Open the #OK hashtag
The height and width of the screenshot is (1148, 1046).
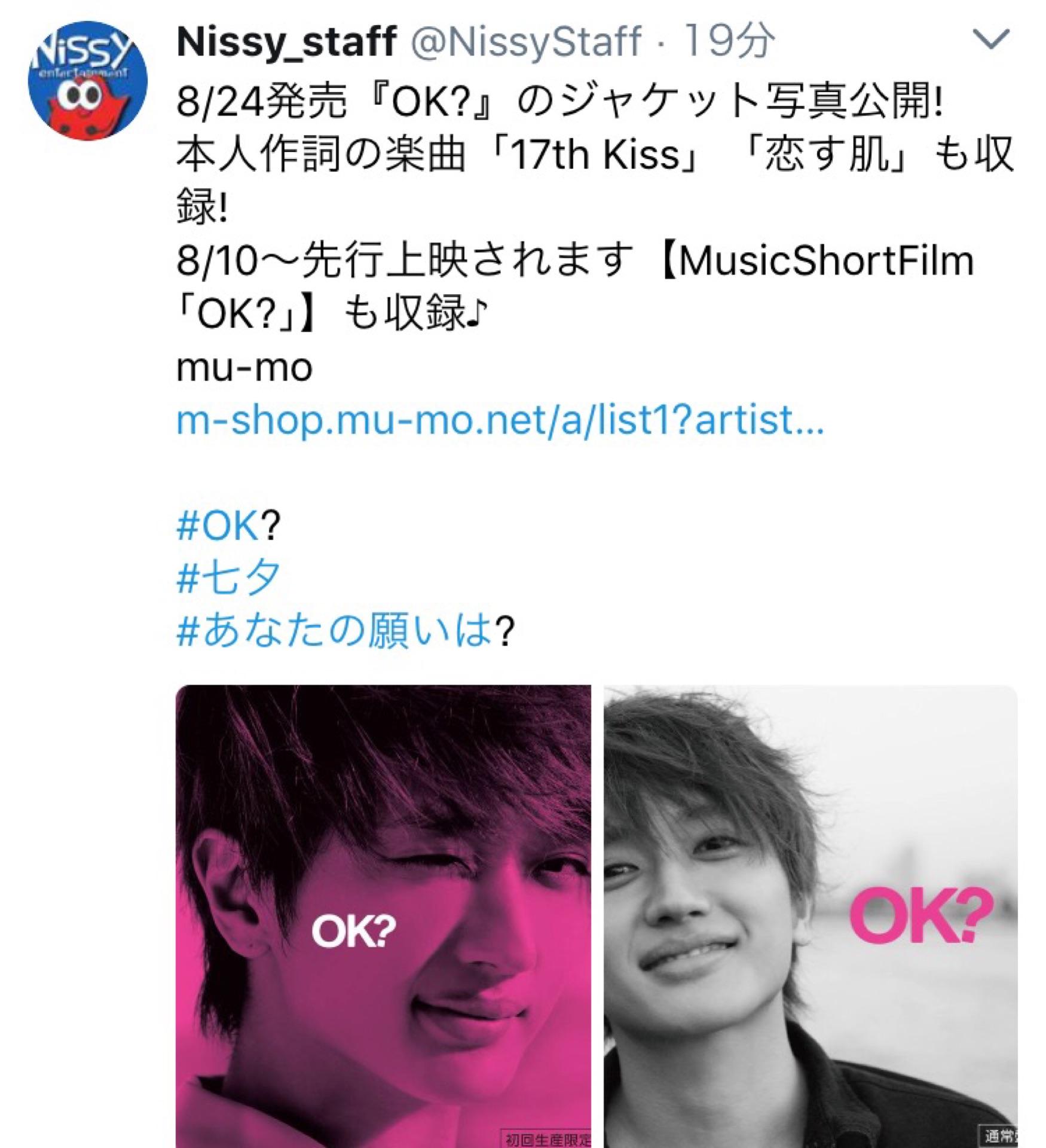pyautogui.click(x=219, y=526)
